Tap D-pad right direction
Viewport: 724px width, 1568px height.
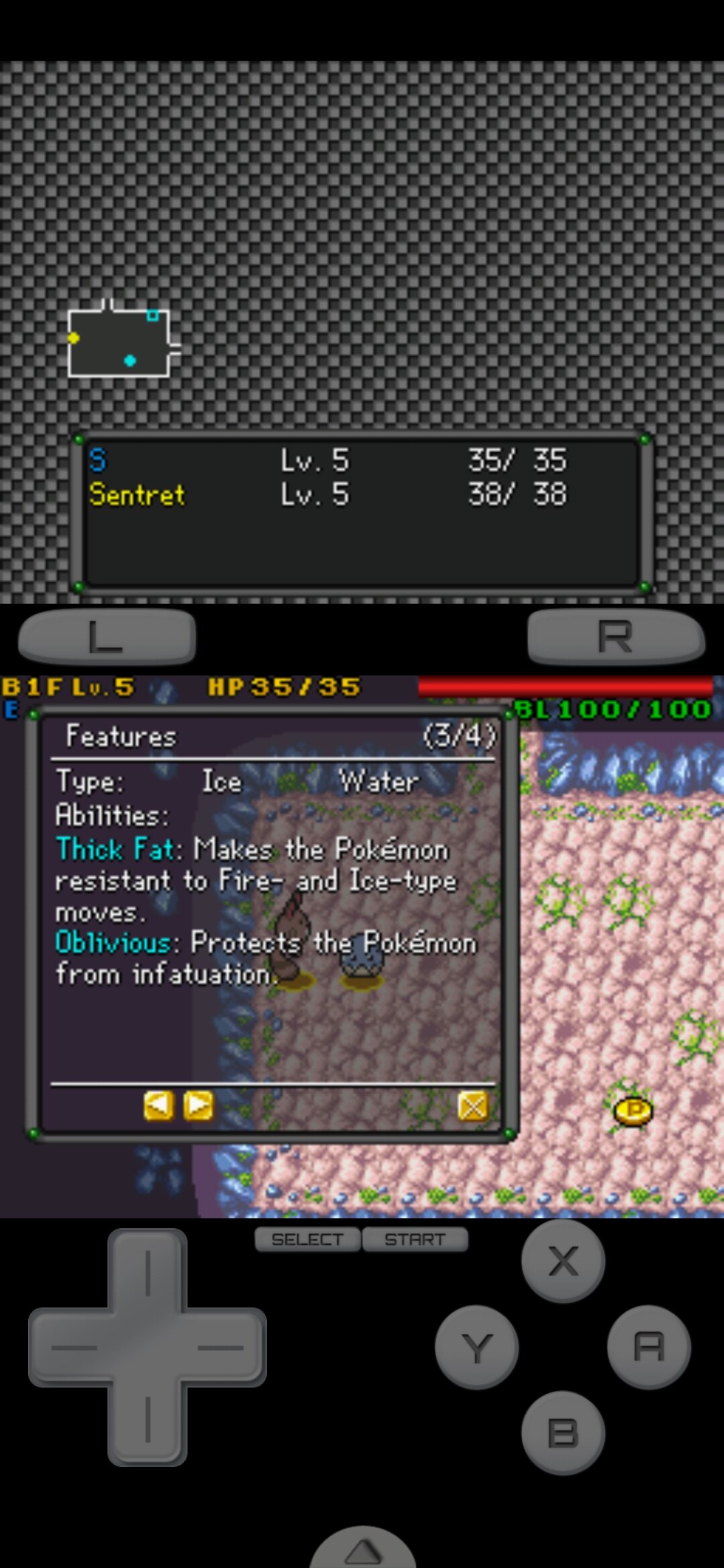tap(225, 1348)
